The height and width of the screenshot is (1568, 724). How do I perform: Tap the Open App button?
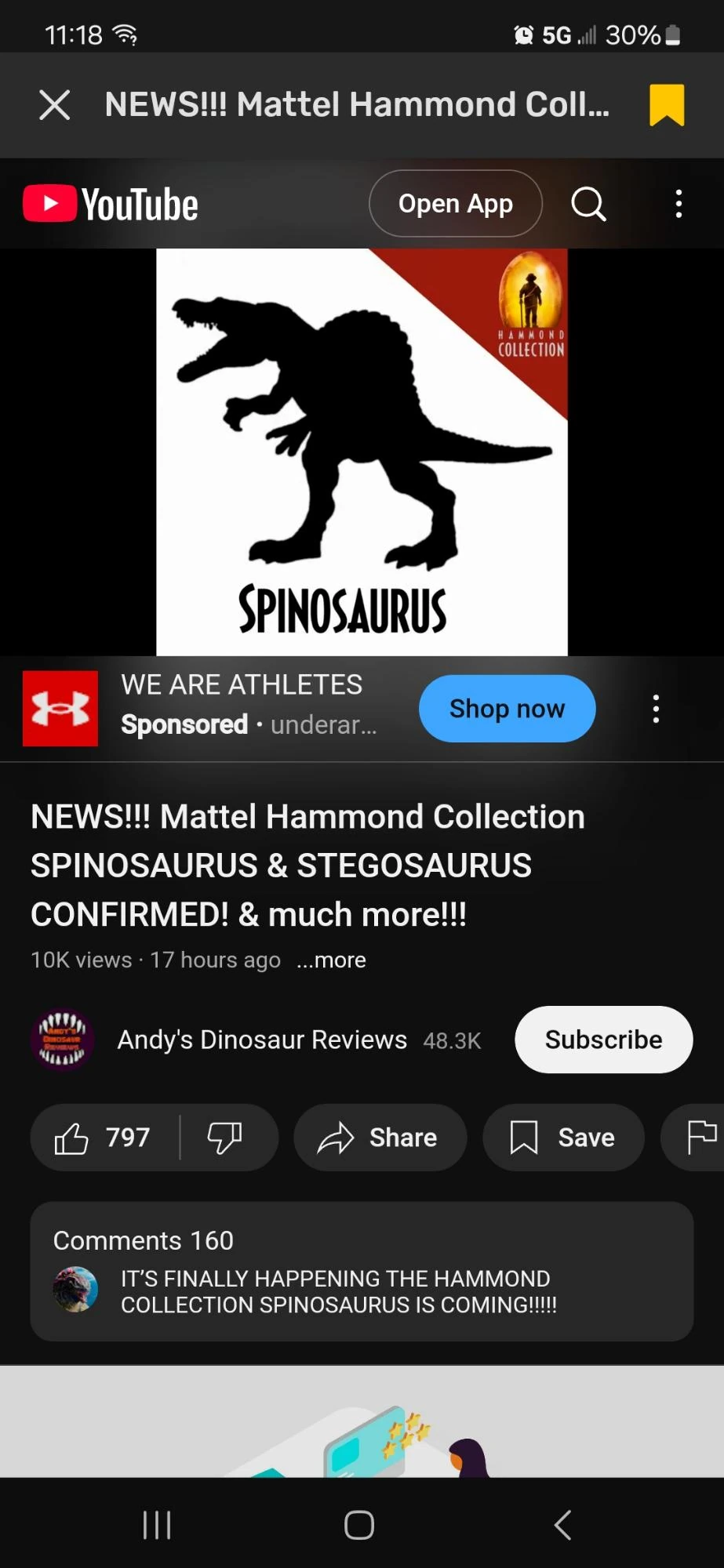455,204
